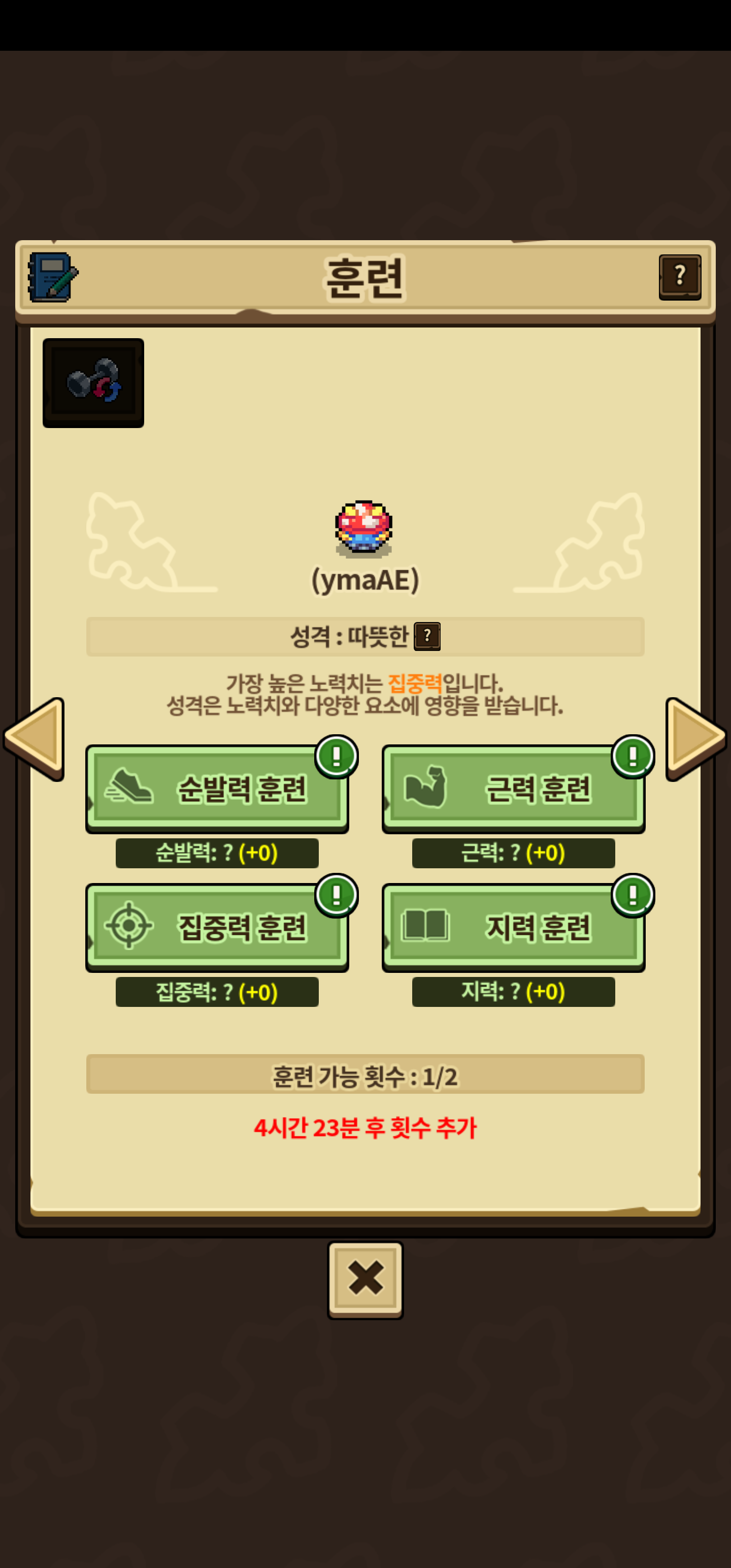Choose 지력 훈련
731x1568 pixels.
513,927
